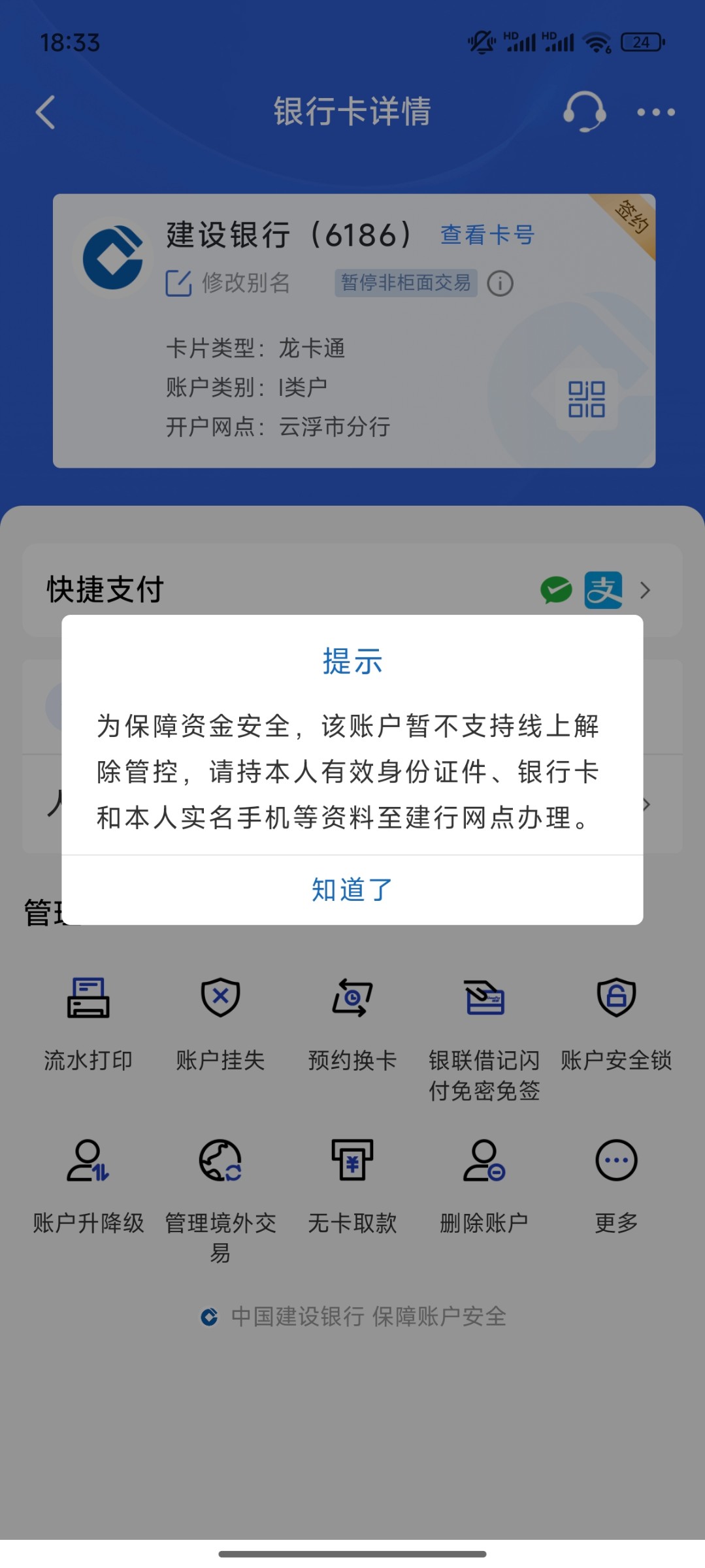Open customer service headset icon
705x1568 pixels.
pyautogui.click(x=584, y=112)
